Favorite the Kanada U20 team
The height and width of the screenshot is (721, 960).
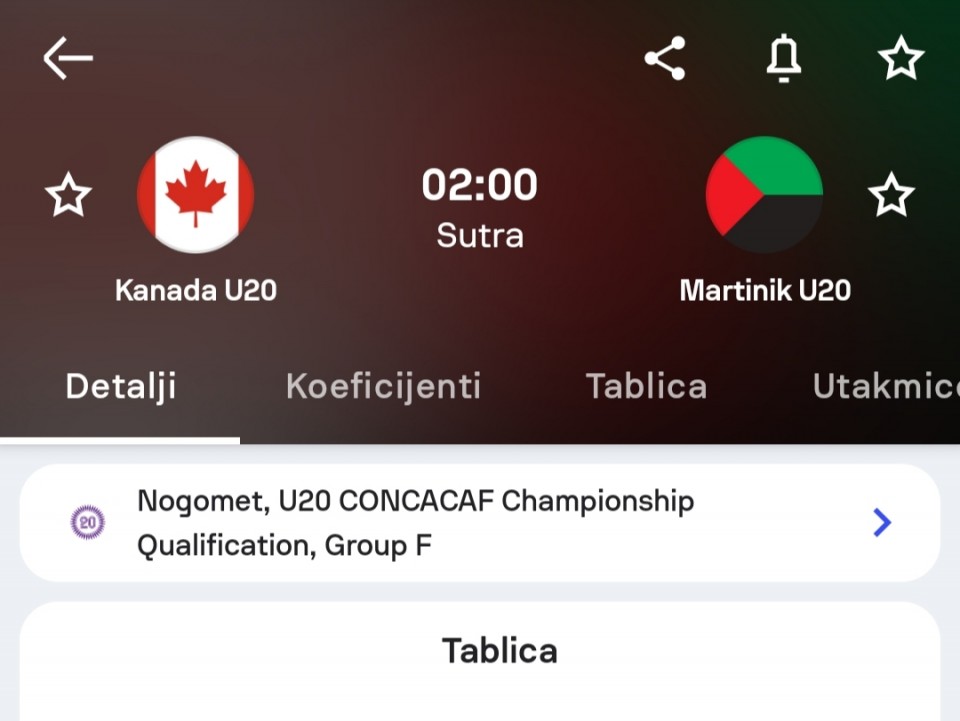point(69,195)
